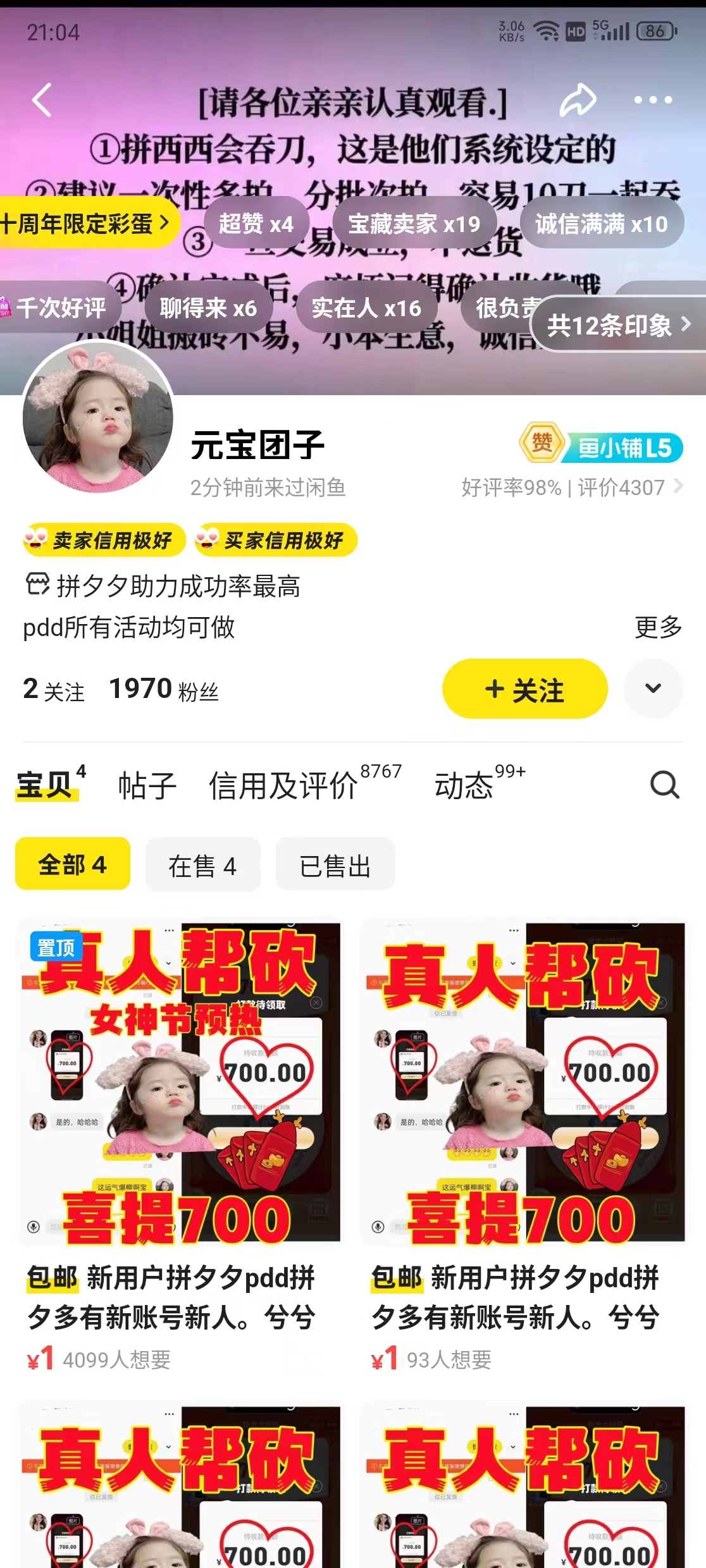Screen dimensions: 706x1568
Task: Switch to the 信用及评价 tab
Action: tap(283, 786)
